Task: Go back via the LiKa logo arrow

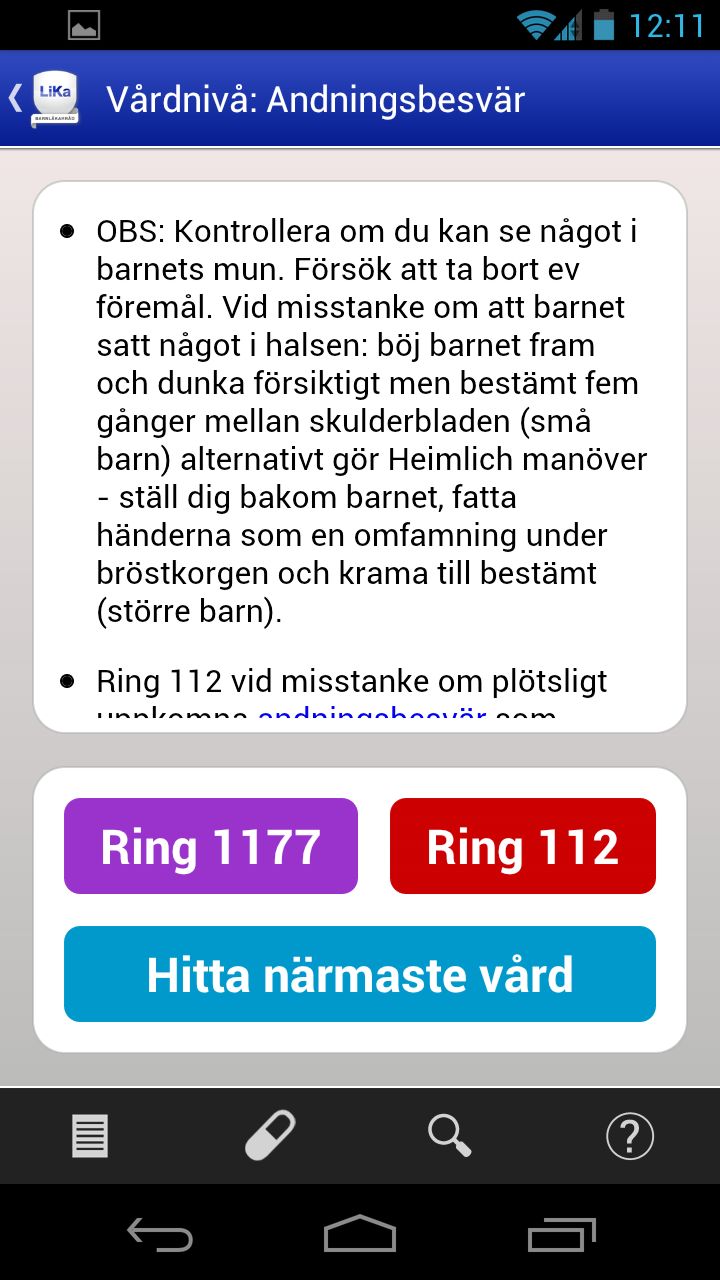Action: 46,98
